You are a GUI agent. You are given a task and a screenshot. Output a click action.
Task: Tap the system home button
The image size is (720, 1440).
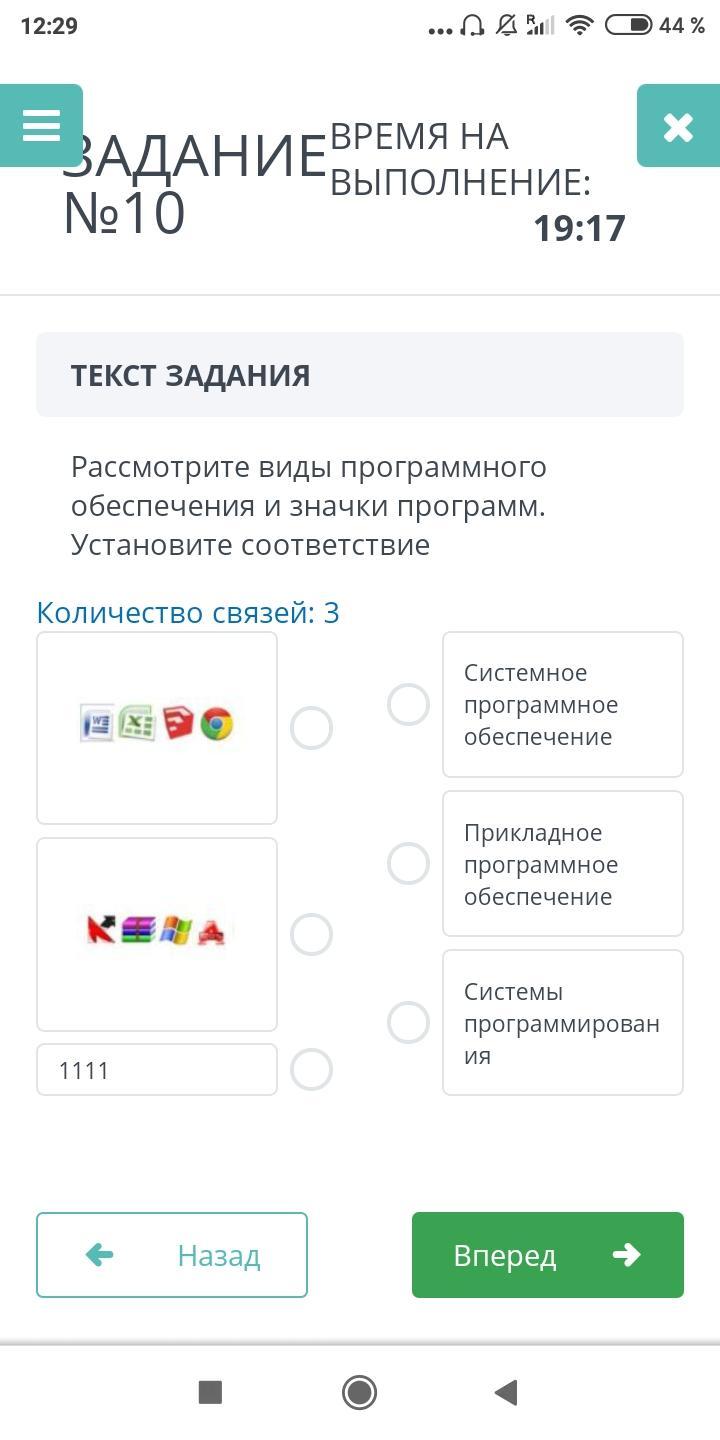point(359,1392)
